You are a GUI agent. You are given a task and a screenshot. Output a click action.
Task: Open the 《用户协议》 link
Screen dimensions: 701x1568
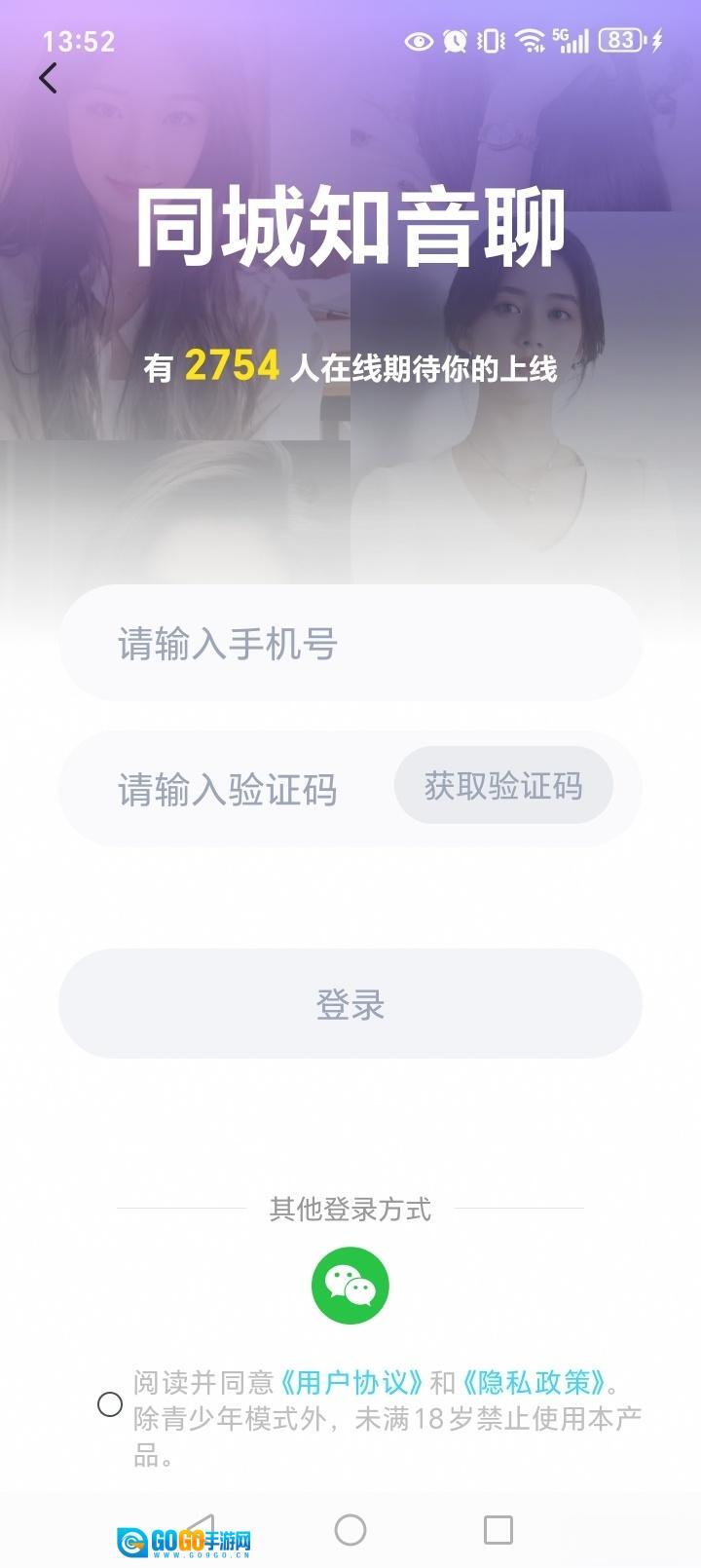click(352, 1382)
